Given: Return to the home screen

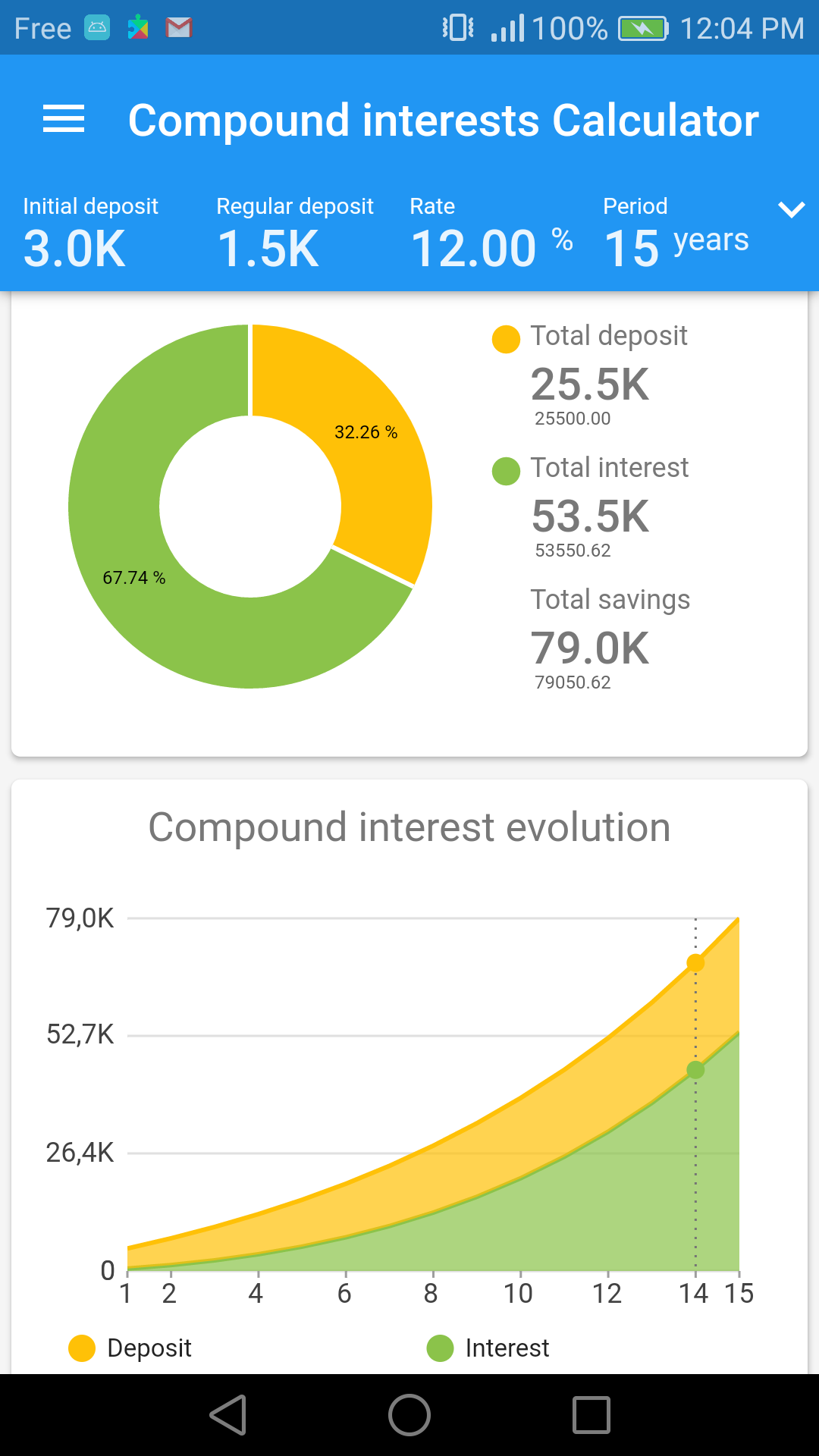Looking at the screenshot, I should tap(409, 1415).
